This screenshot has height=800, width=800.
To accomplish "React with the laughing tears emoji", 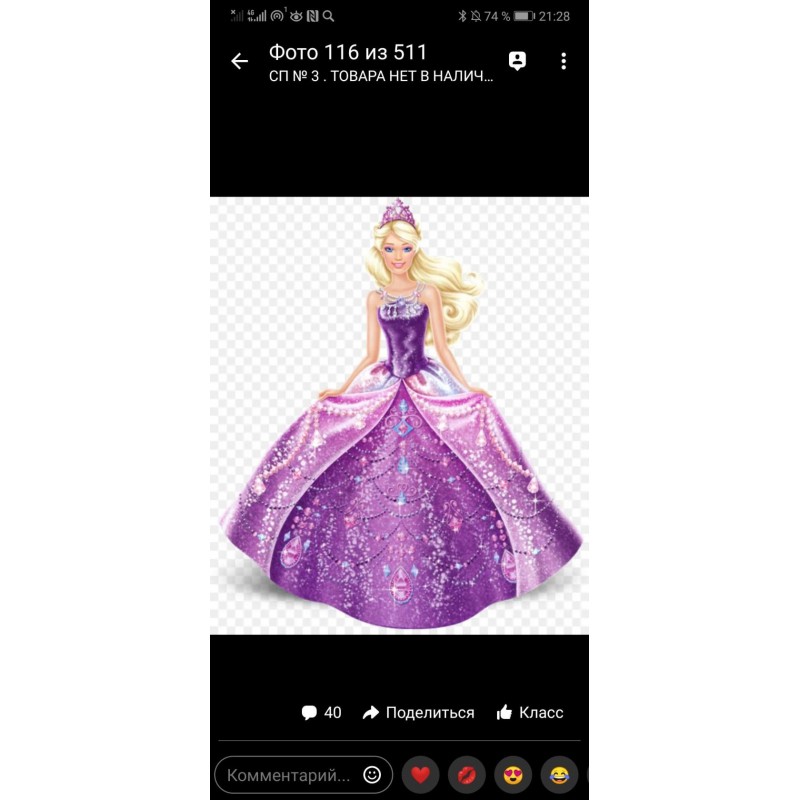I will point(559,775).
